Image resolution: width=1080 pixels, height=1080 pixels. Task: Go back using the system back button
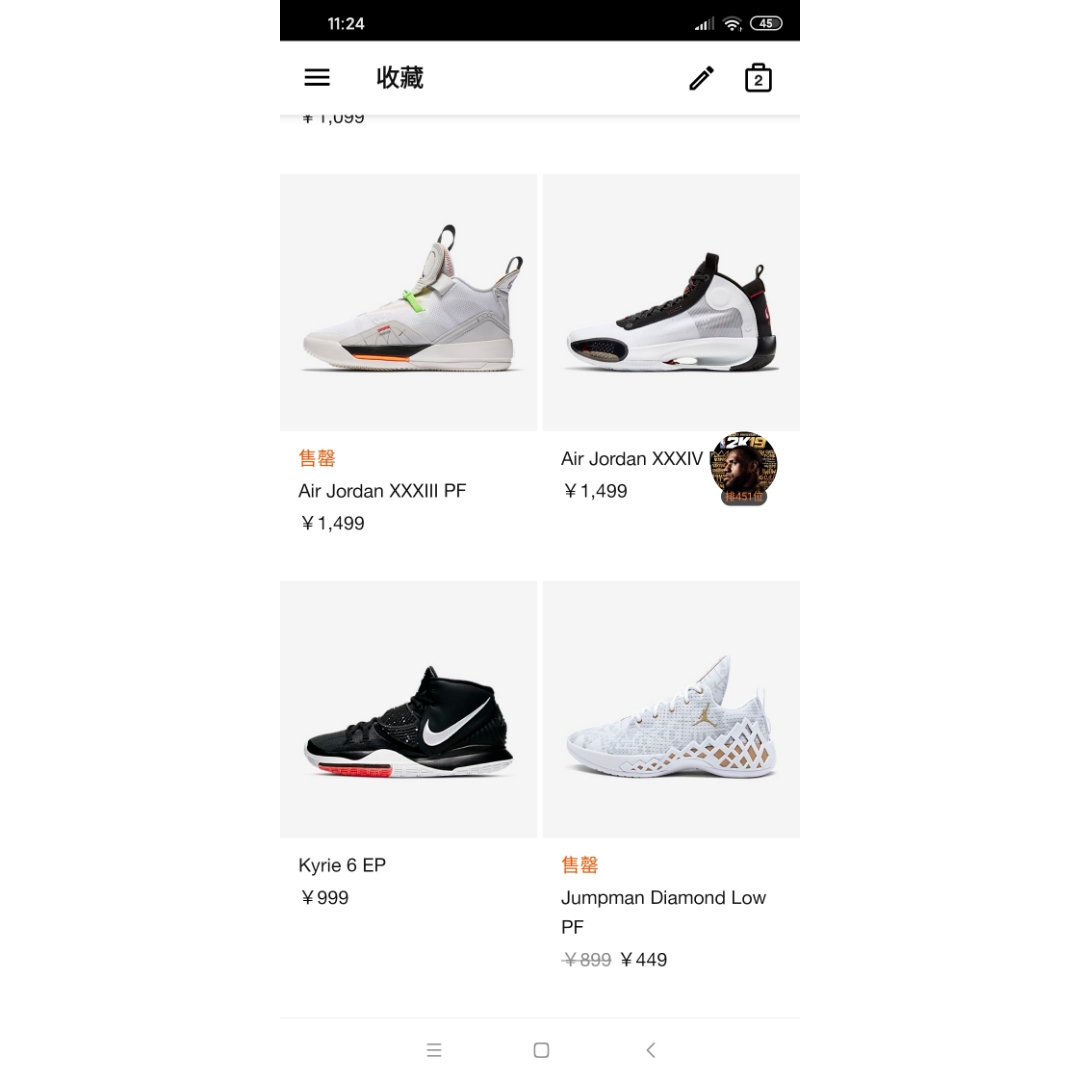point(651,1050)
